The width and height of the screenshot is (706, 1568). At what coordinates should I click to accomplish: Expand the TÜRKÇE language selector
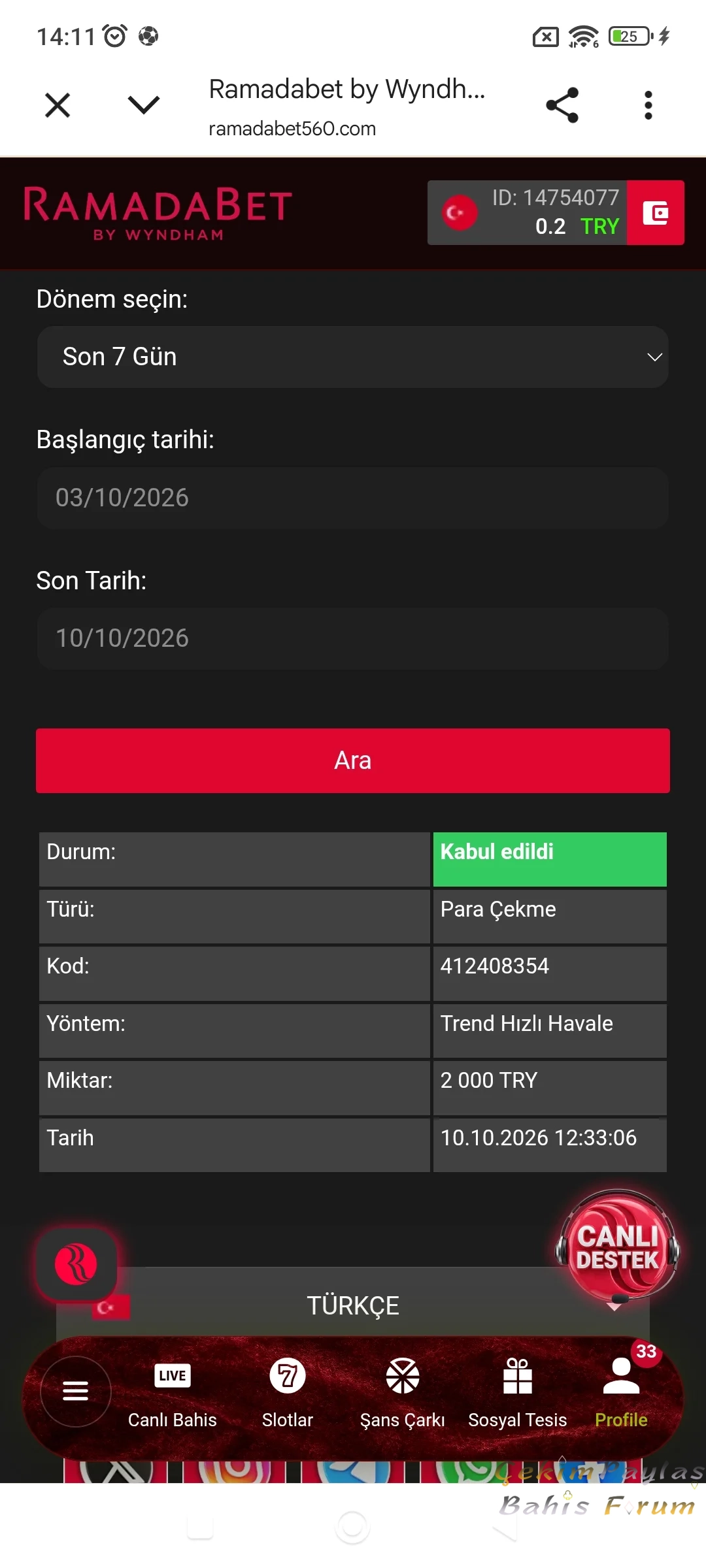click(353, 1305)
